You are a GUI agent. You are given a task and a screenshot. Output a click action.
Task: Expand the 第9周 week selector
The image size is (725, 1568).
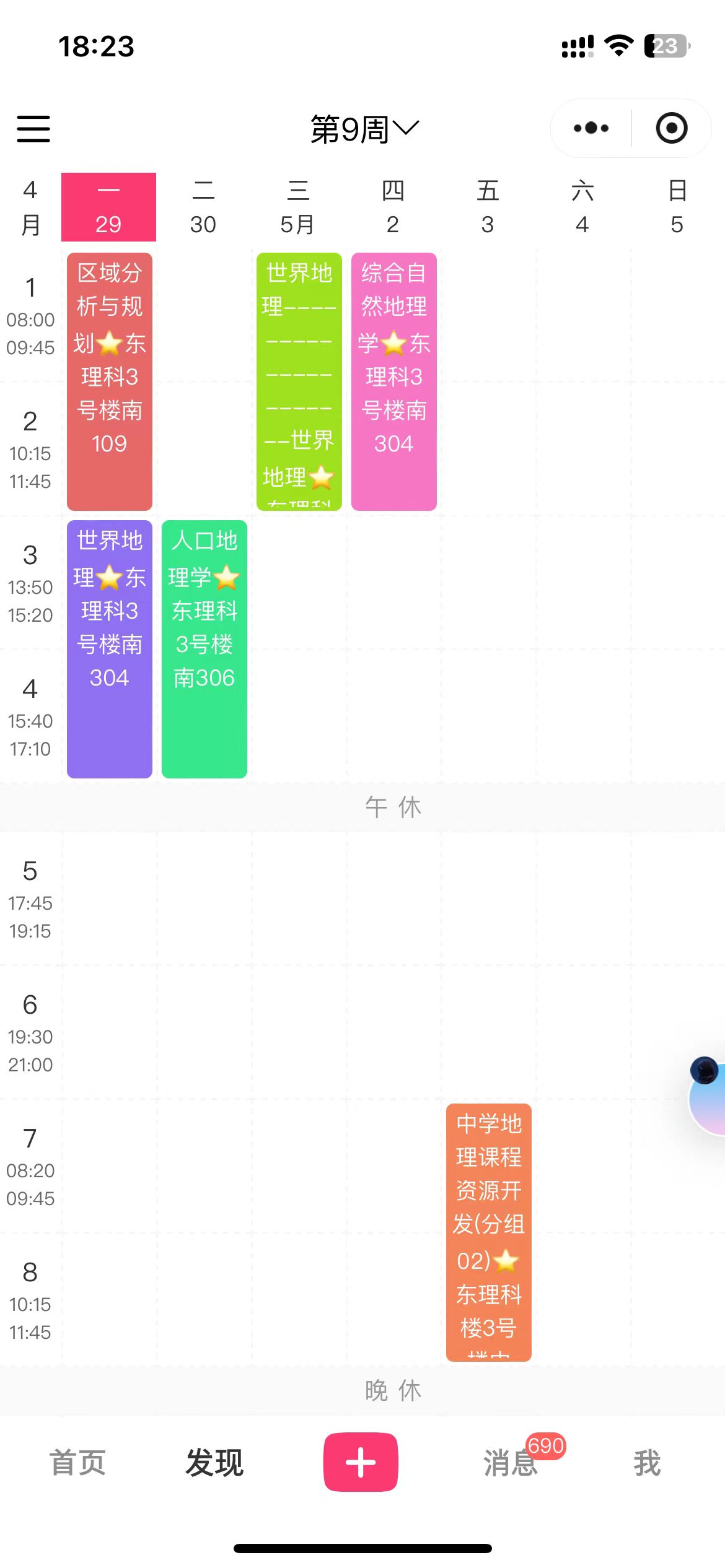pyautogui.click(x=364, y=129)
